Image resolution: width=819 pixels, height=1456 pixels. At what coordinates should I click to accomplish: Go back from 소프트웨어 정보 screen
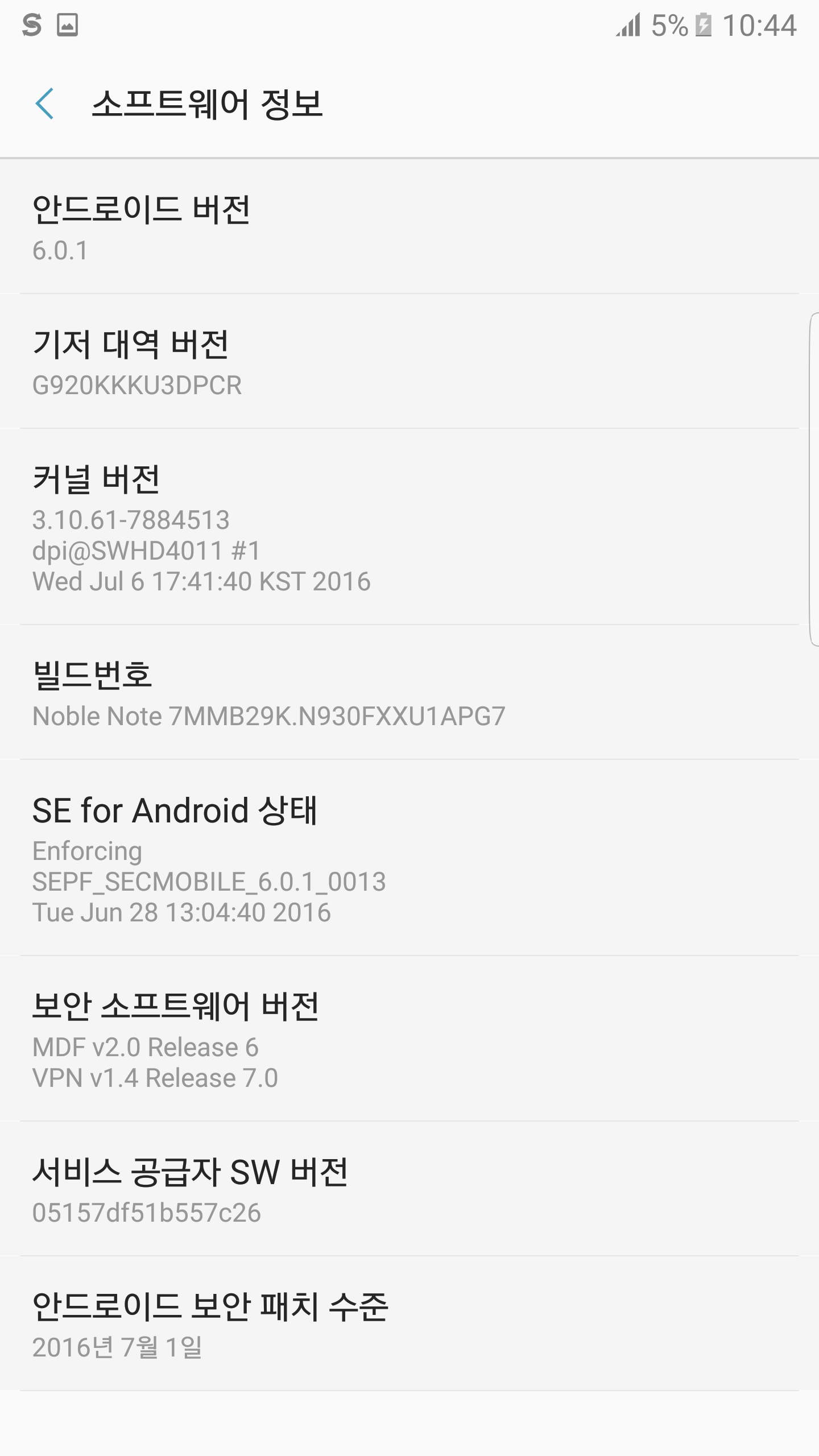[x=44, y=104]
